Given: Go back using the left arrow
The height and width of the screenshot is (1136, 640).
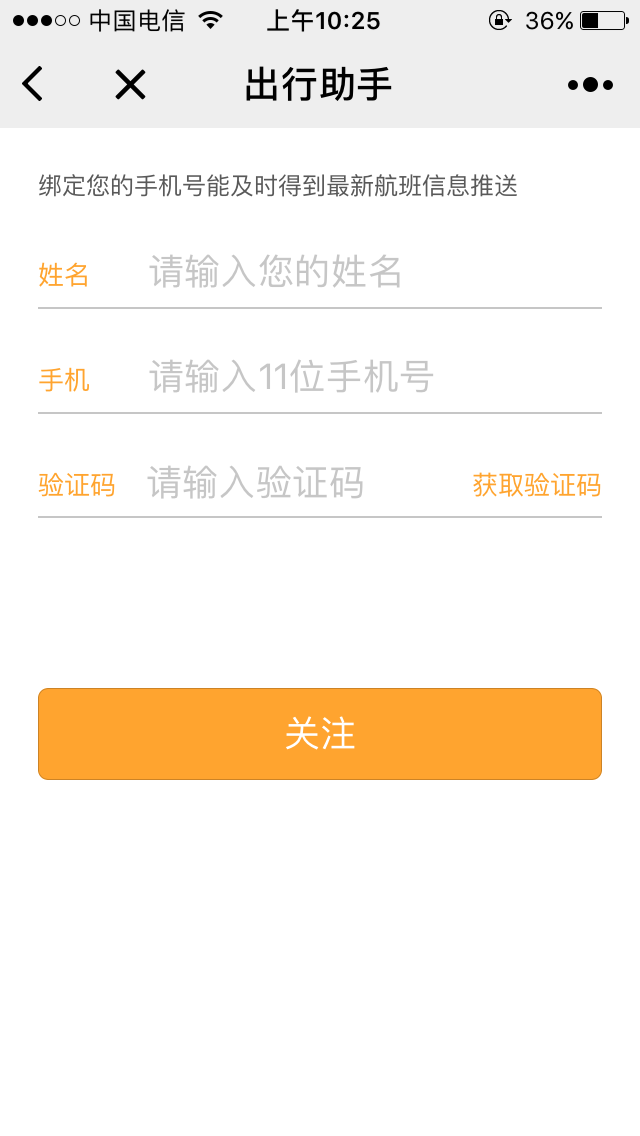Looking at the screenshot, I should [33, 84].
